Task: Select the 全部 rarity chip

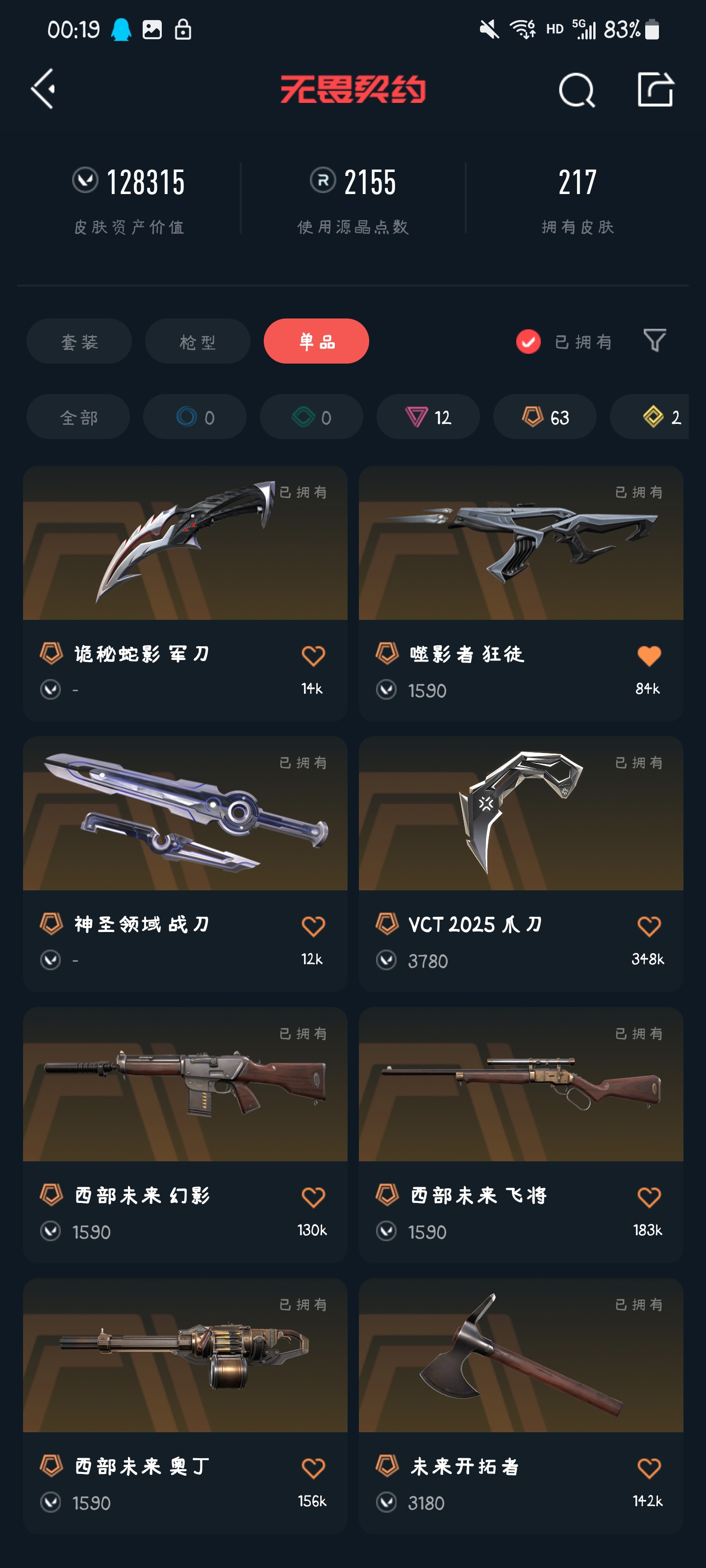Action: click(78, 417)
